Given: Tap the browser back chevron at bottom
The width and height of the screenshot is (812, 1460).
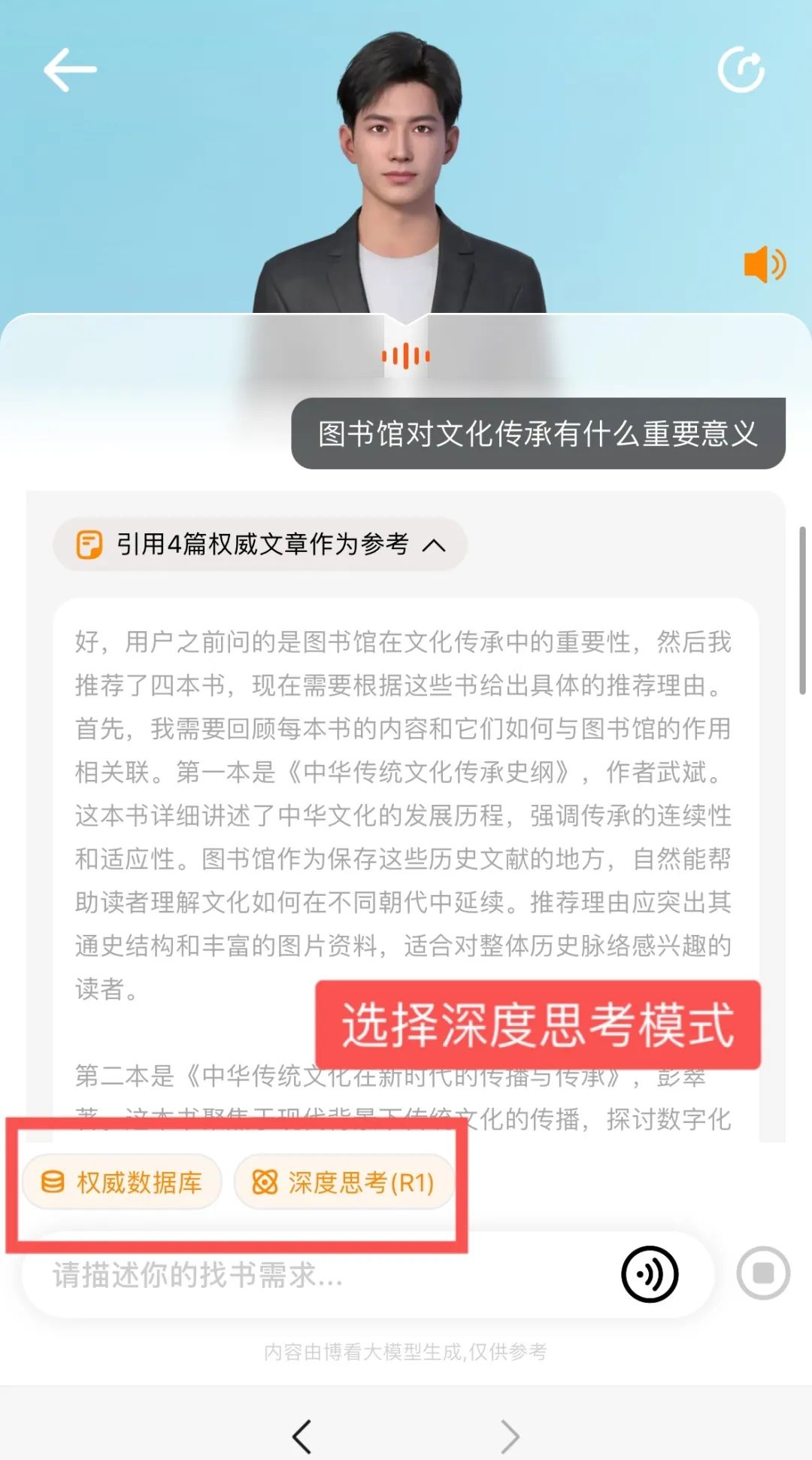Looking at the screenshot, I should pos(301,1437).
